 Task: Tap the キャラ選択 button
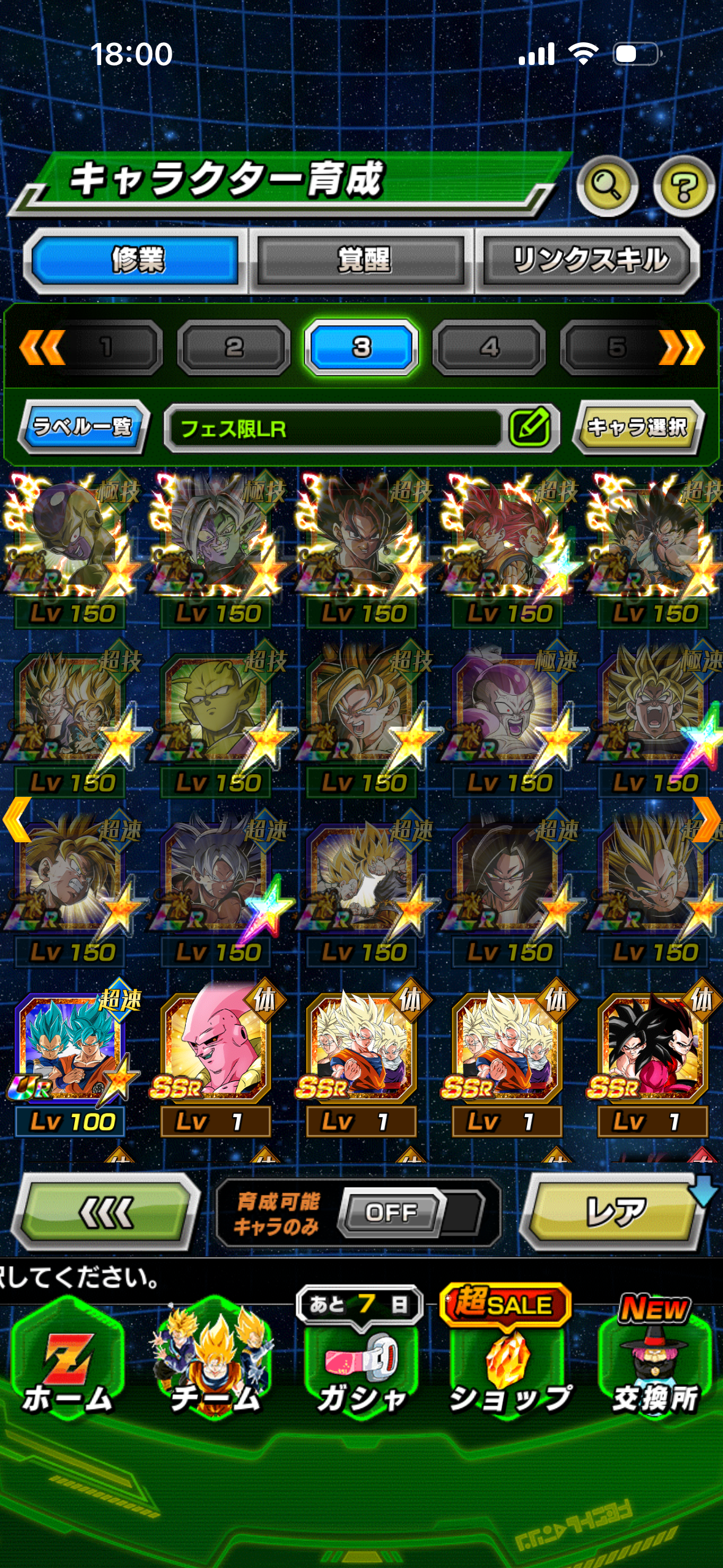pos(638,427)
